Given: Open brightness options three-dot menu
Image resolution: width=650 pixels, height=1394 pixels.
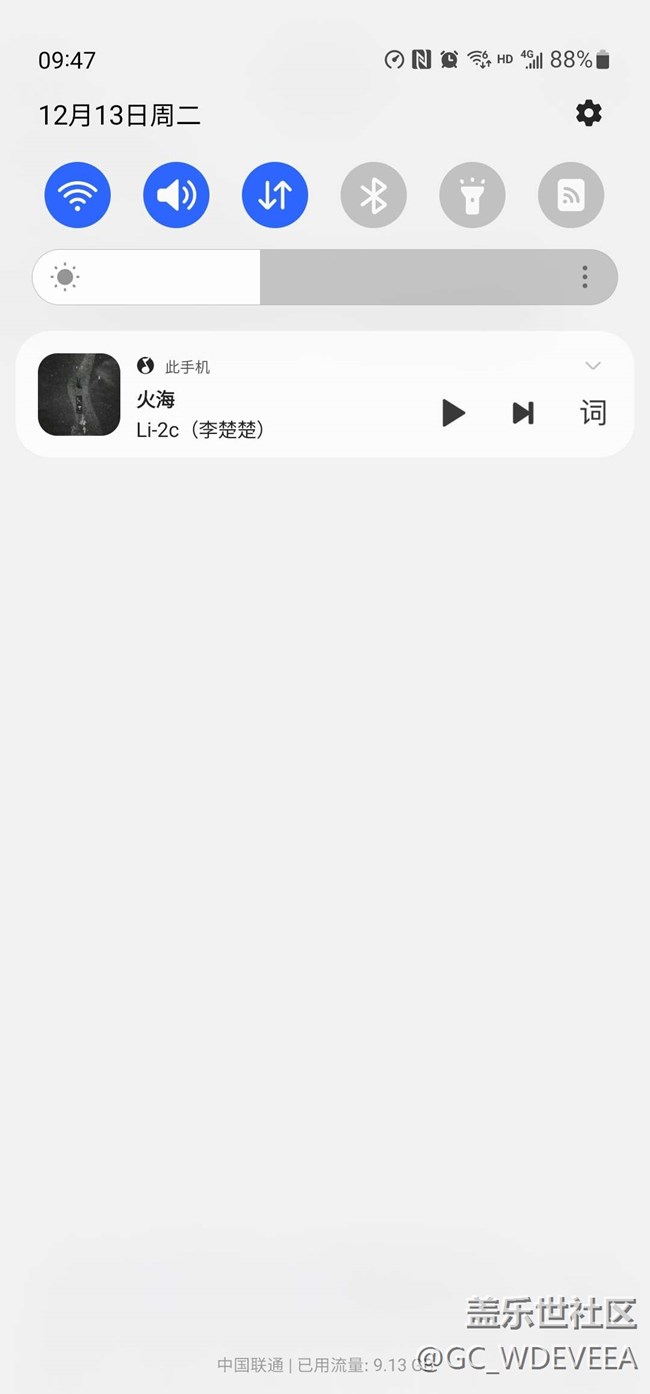Looking at the screenshot, I should 585,277.
